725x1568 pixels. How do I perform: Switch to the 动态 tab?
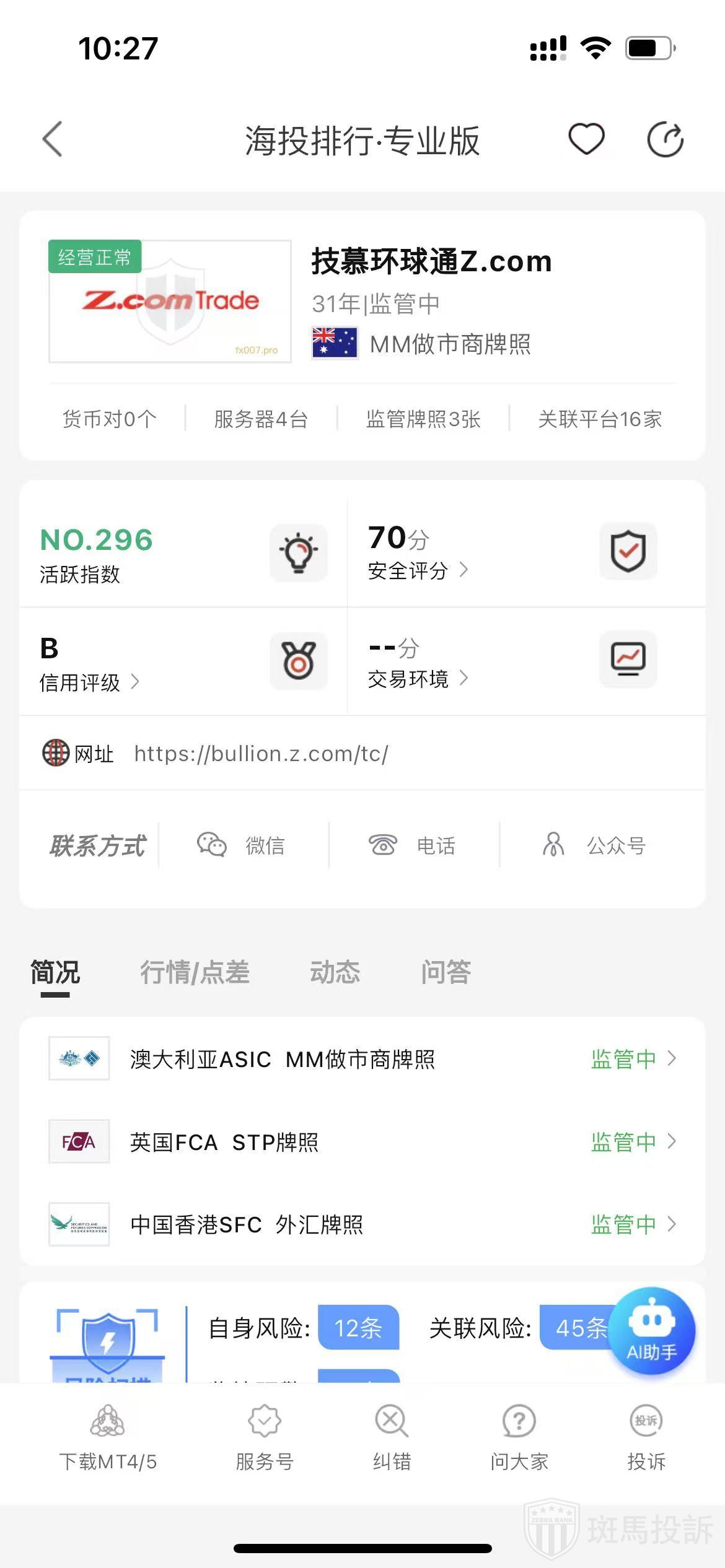click(335, 972)
